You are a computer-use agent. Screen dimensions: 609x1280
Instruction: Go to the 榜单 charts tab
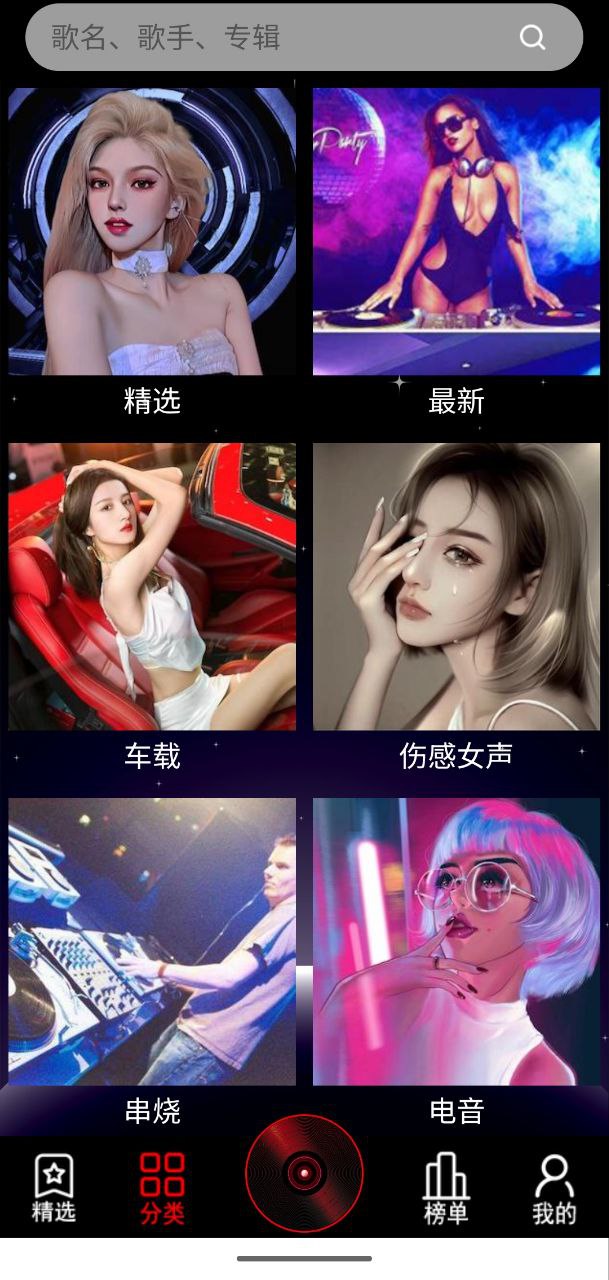point(446,1189)
